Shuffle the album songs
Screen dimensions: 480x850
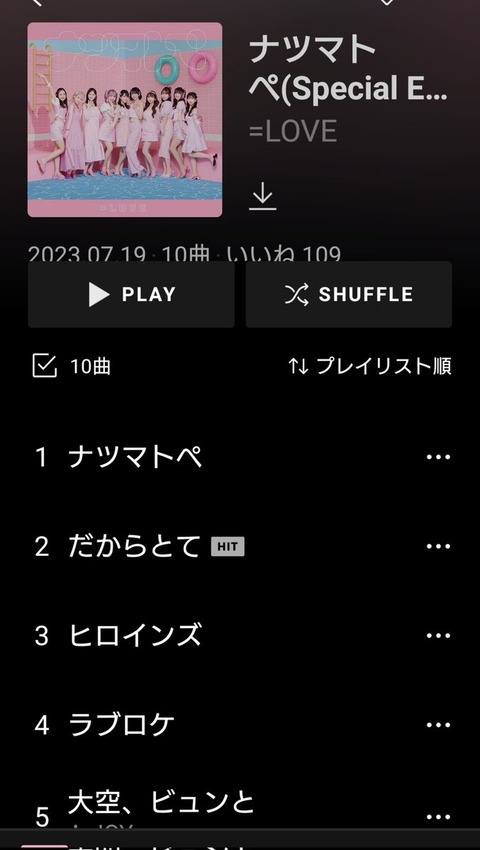click(349, 294)
